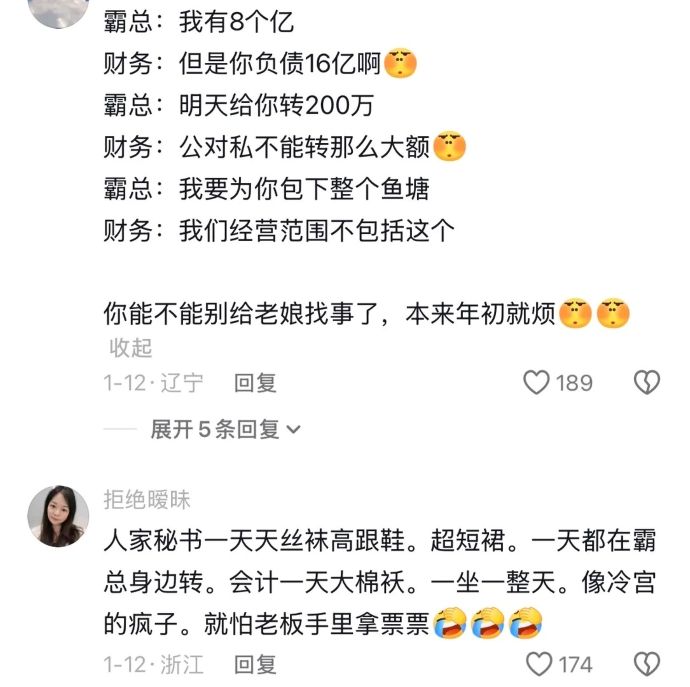The height and width of the screenshot is (687, 690).
Task: Open username 拒绝暧昧
Action: (x=146, y=499)
